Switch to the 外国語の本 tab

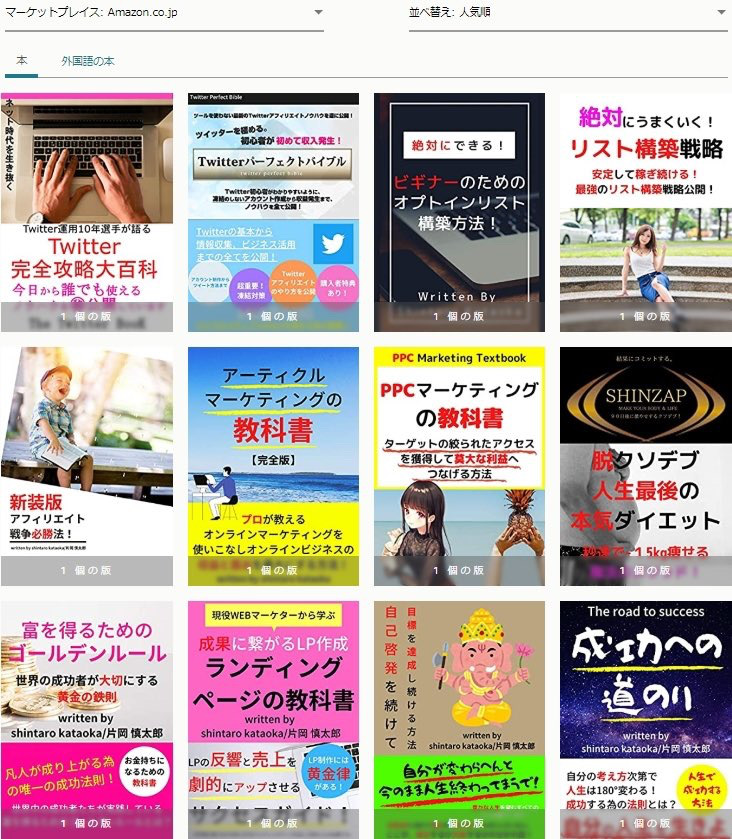[x=88, y=61]
